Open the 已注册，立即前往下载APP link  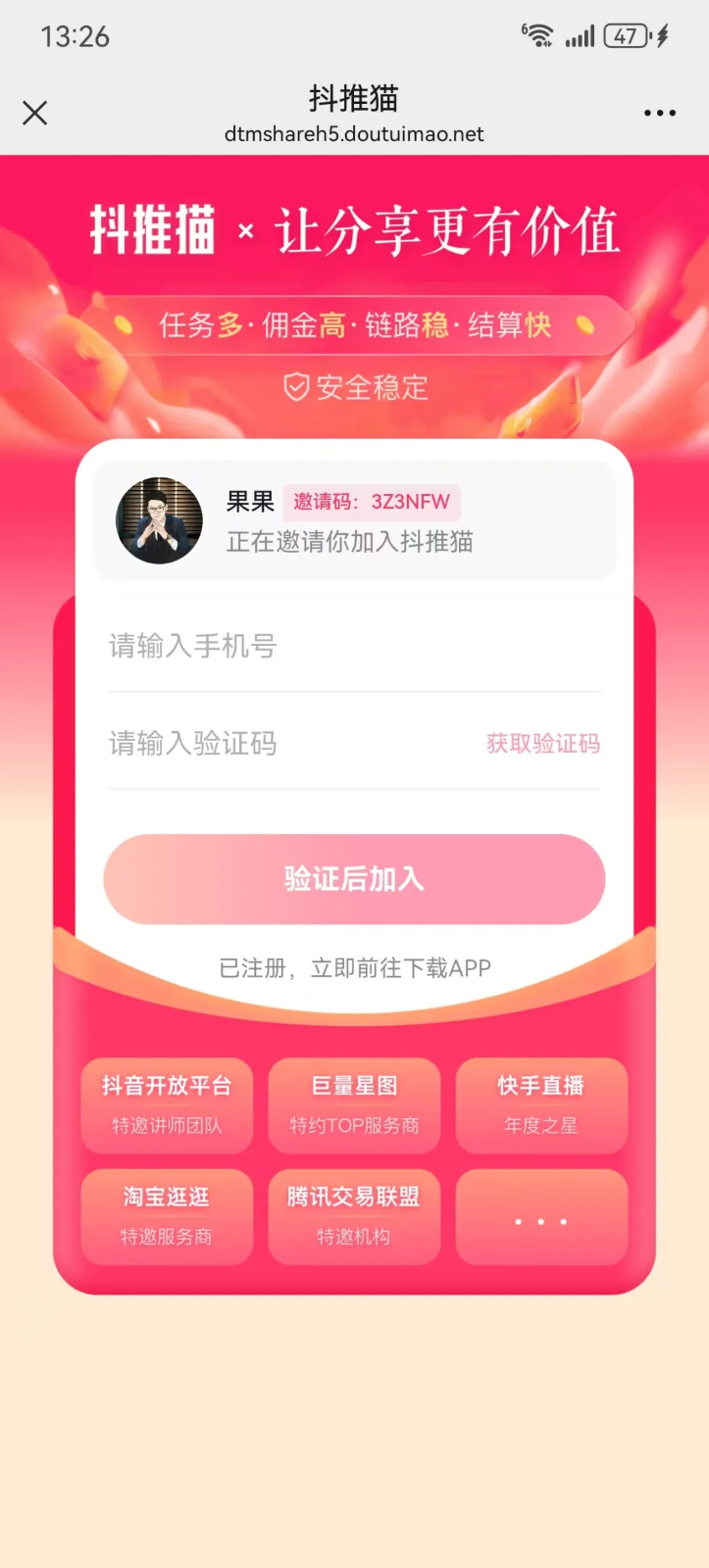[x=354, y=968]
